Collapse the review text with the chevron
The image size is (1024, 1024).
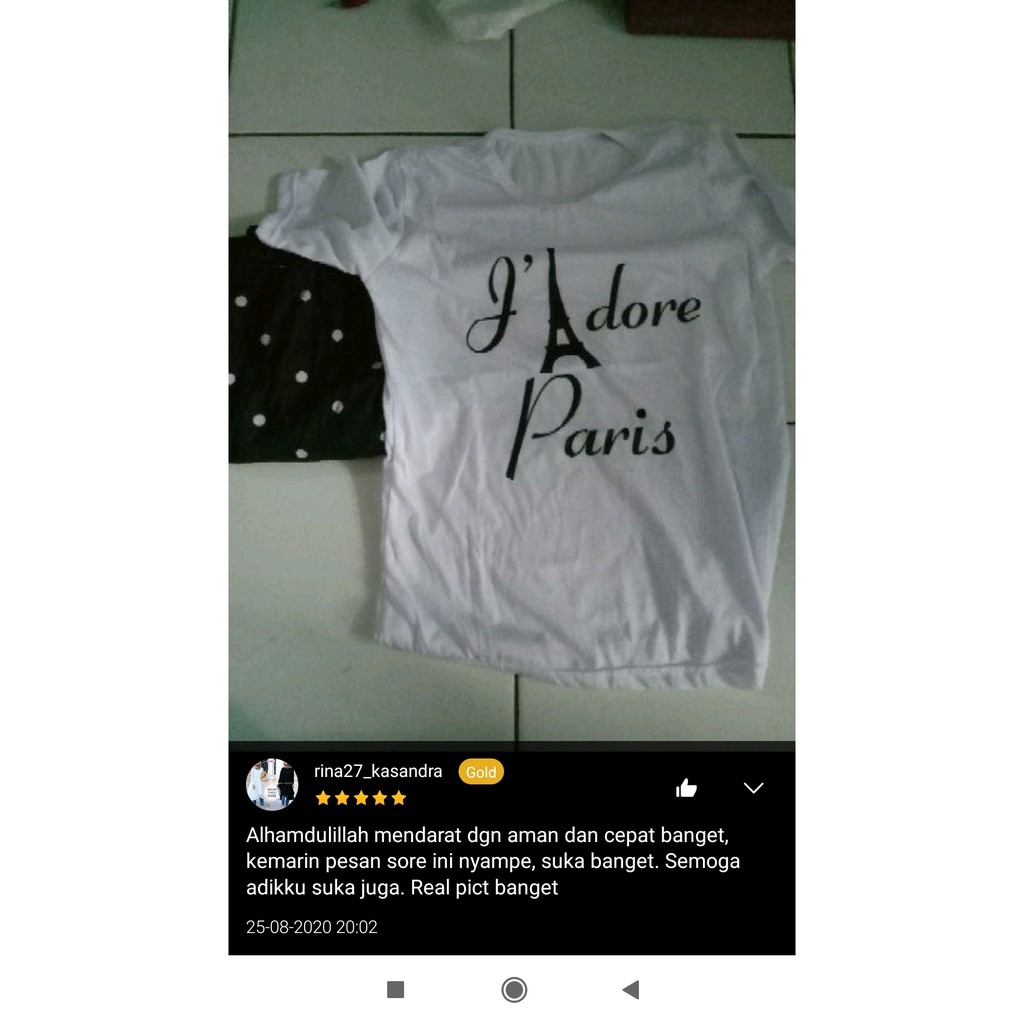pos(754,788)
